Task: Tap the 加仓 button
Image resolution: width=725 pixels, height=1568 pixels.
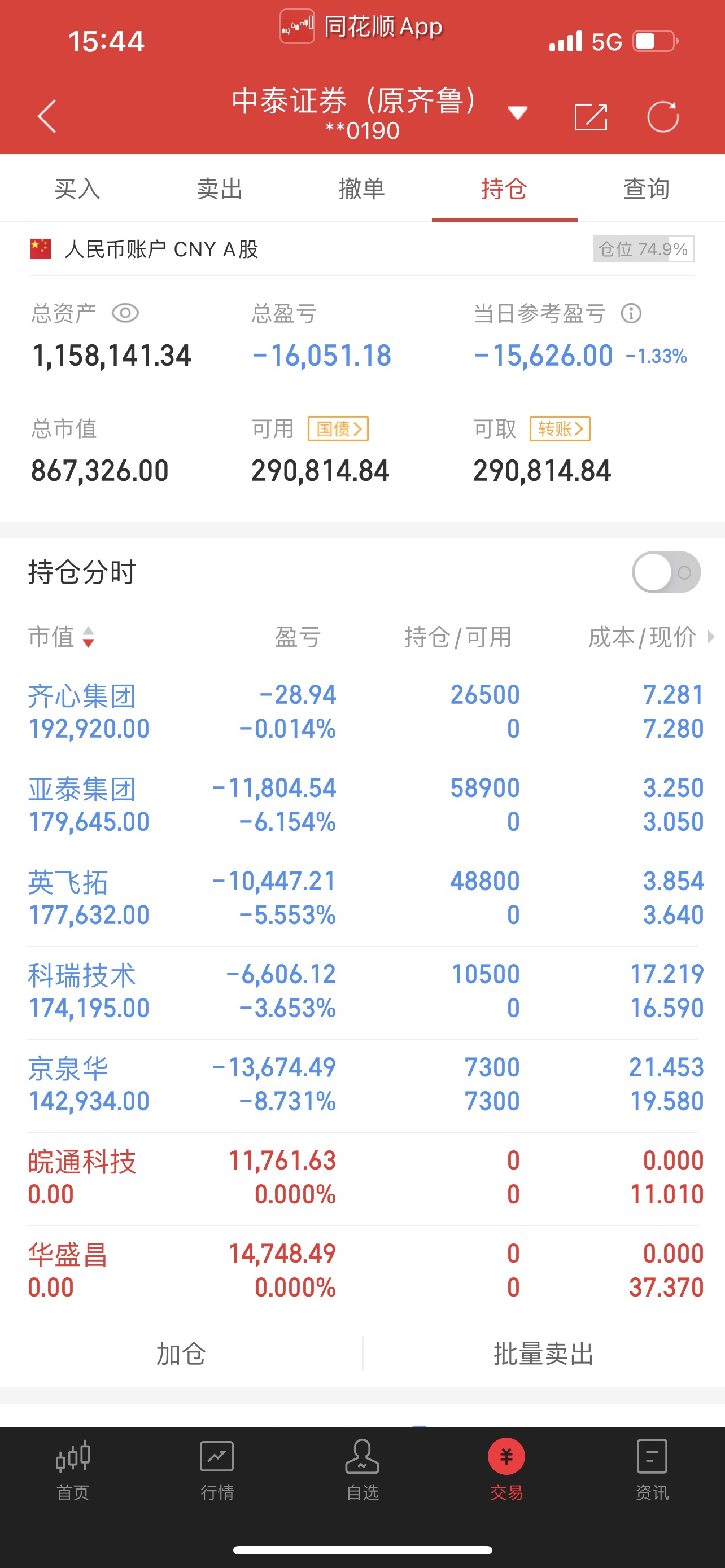Action: click(181, 1353)
